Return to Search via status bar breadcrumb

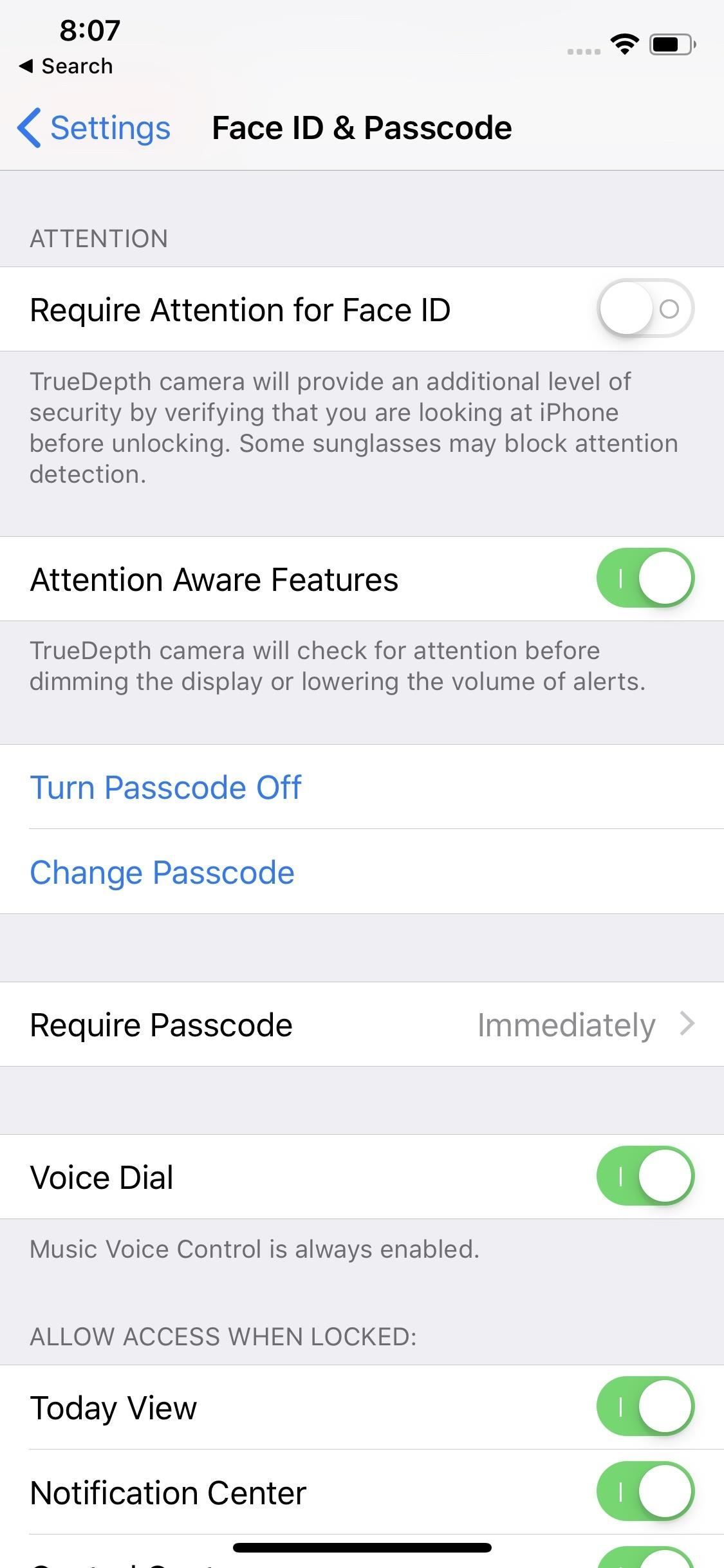pyautogui.click(x=66, y=66)
